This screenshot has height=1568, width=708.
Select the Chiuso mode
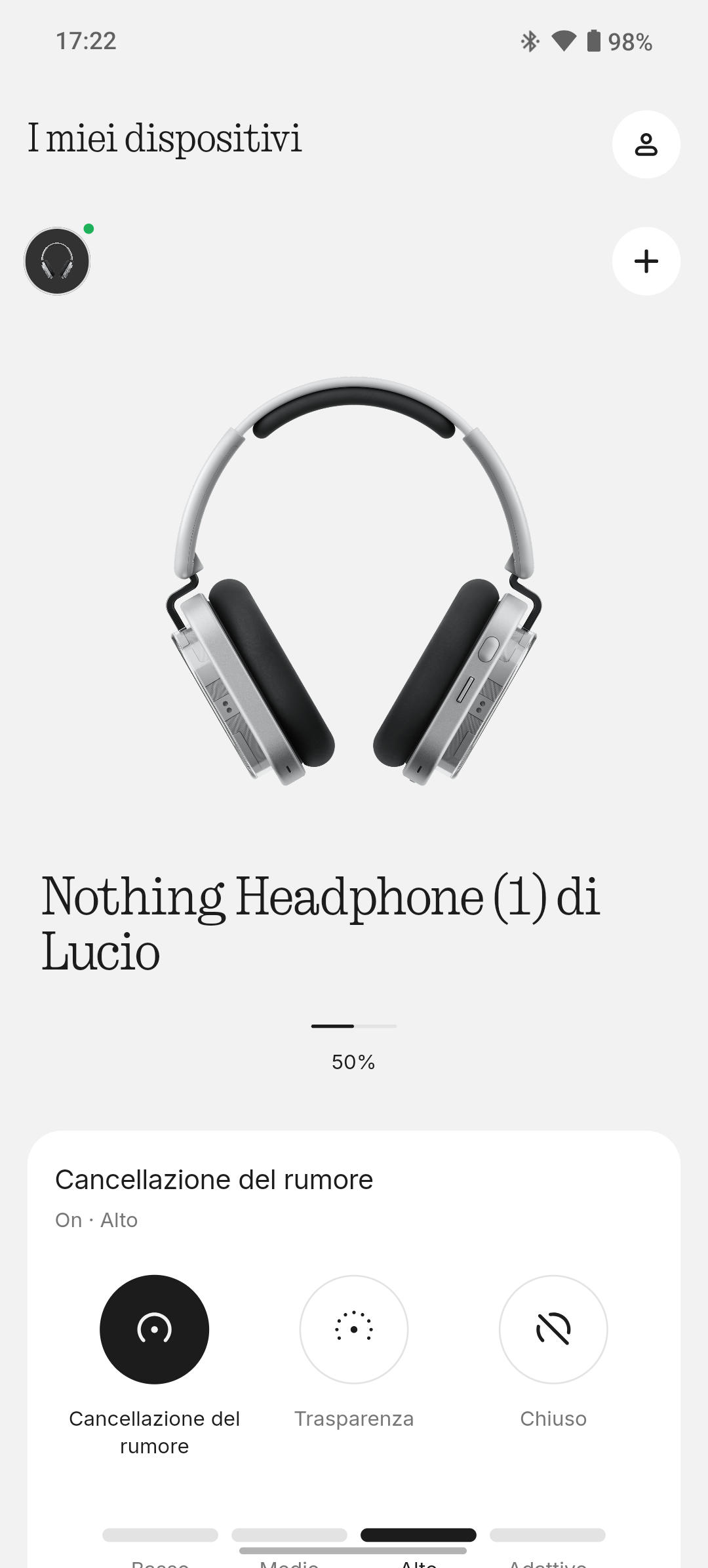click(553, 1329)
